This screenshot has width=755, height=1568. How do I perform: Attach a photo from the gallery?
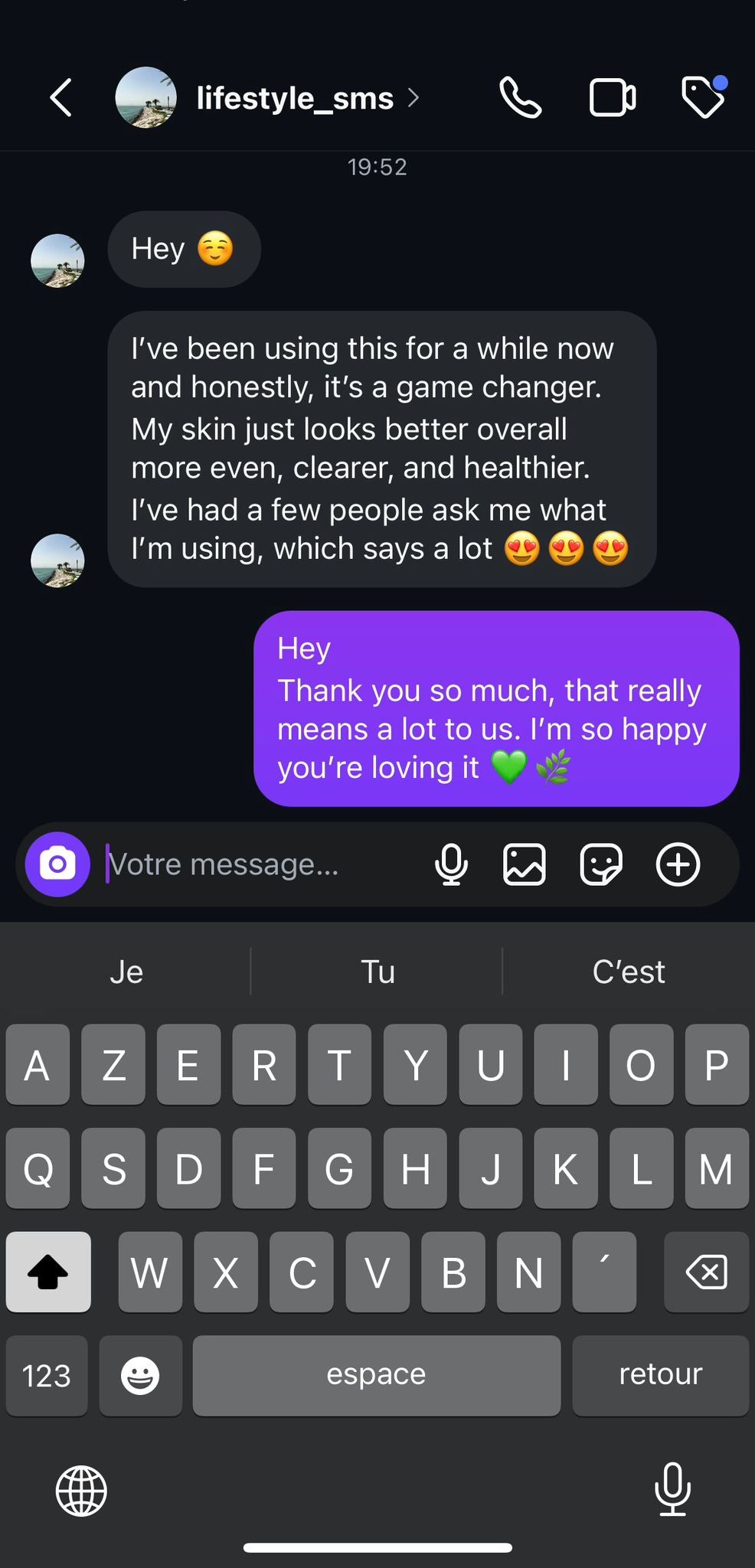[x=525, y=864]
